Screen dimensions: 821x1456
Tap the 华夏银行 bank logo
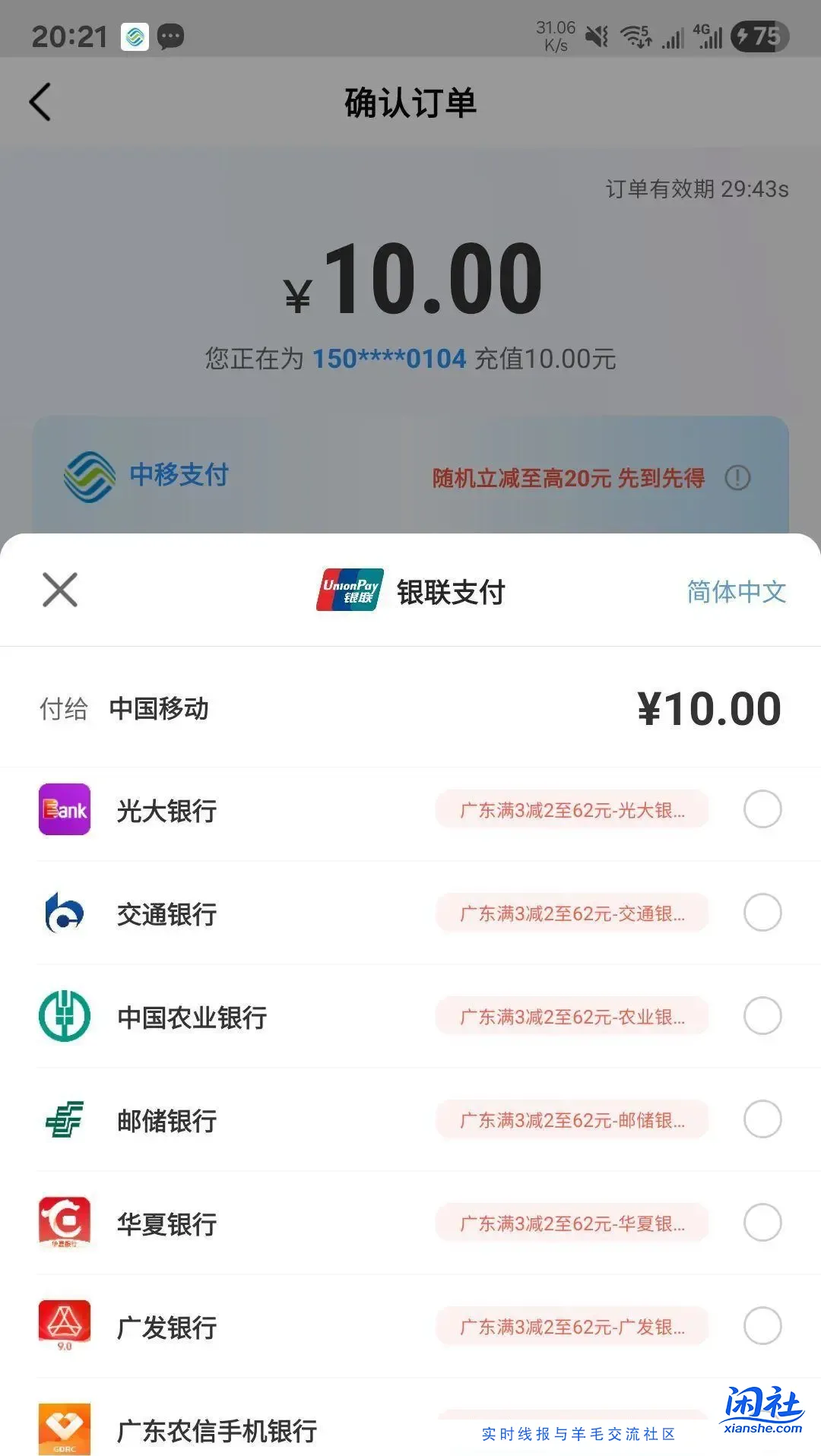click(64, 1223)
